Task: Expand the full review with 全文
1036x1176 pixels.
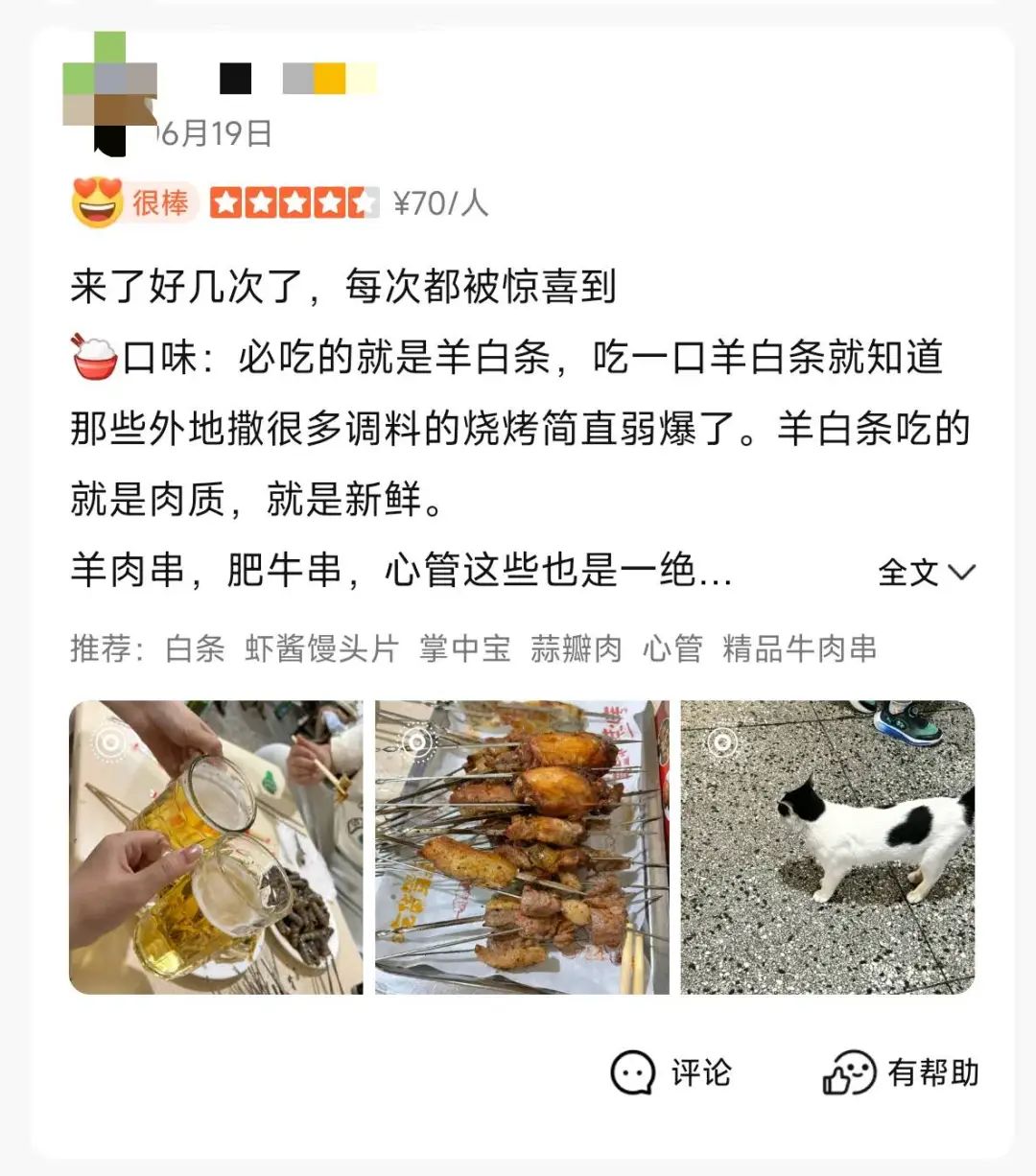Action: tap(926, 573)
